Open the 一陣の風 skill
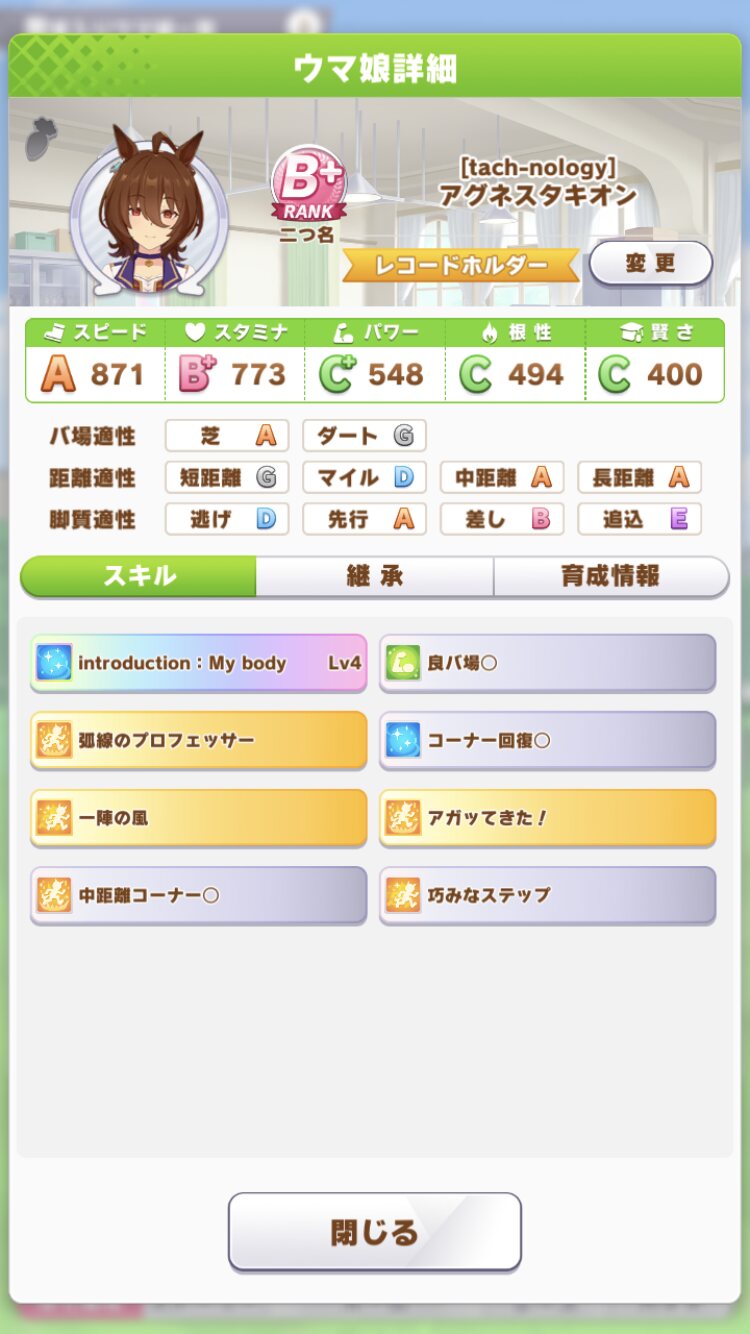 coord(198,817)
